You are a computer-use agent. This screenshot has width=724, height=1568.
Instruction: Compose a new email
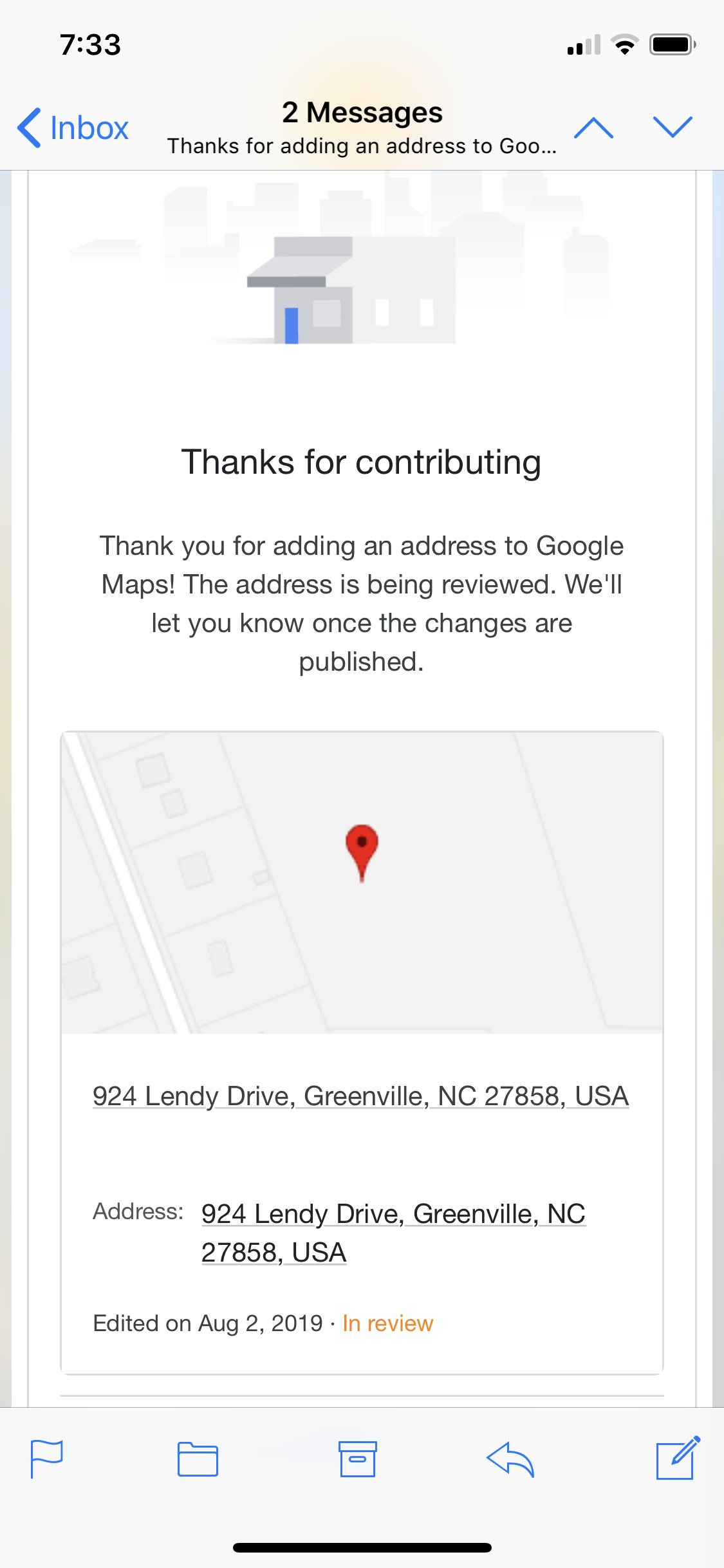click(677, 1459)
